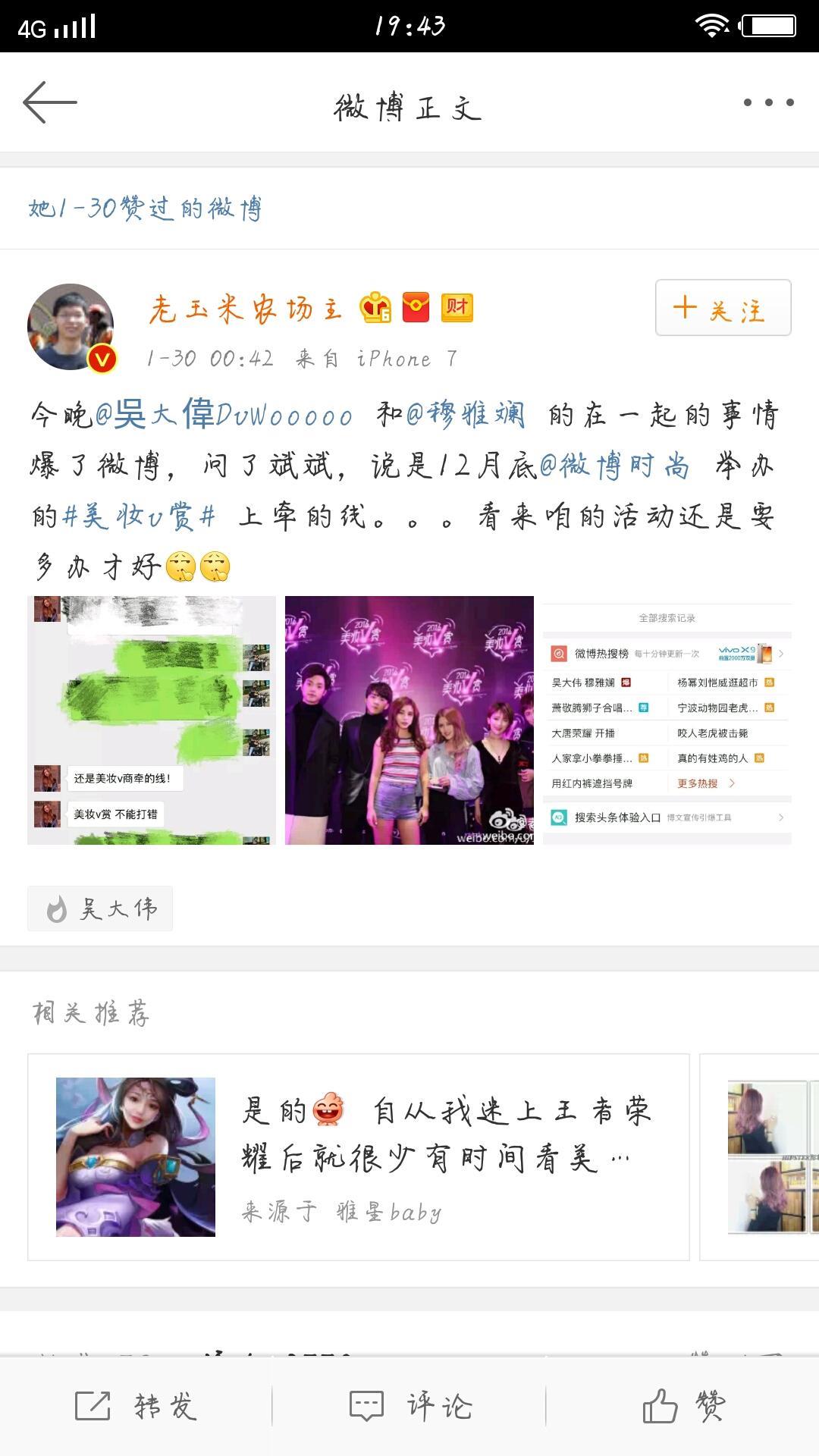The width and height of the screenshot is (819, 1456).
Task: Open the #美妆v赏# hashtag topic
Action: [x=140, y=516]
